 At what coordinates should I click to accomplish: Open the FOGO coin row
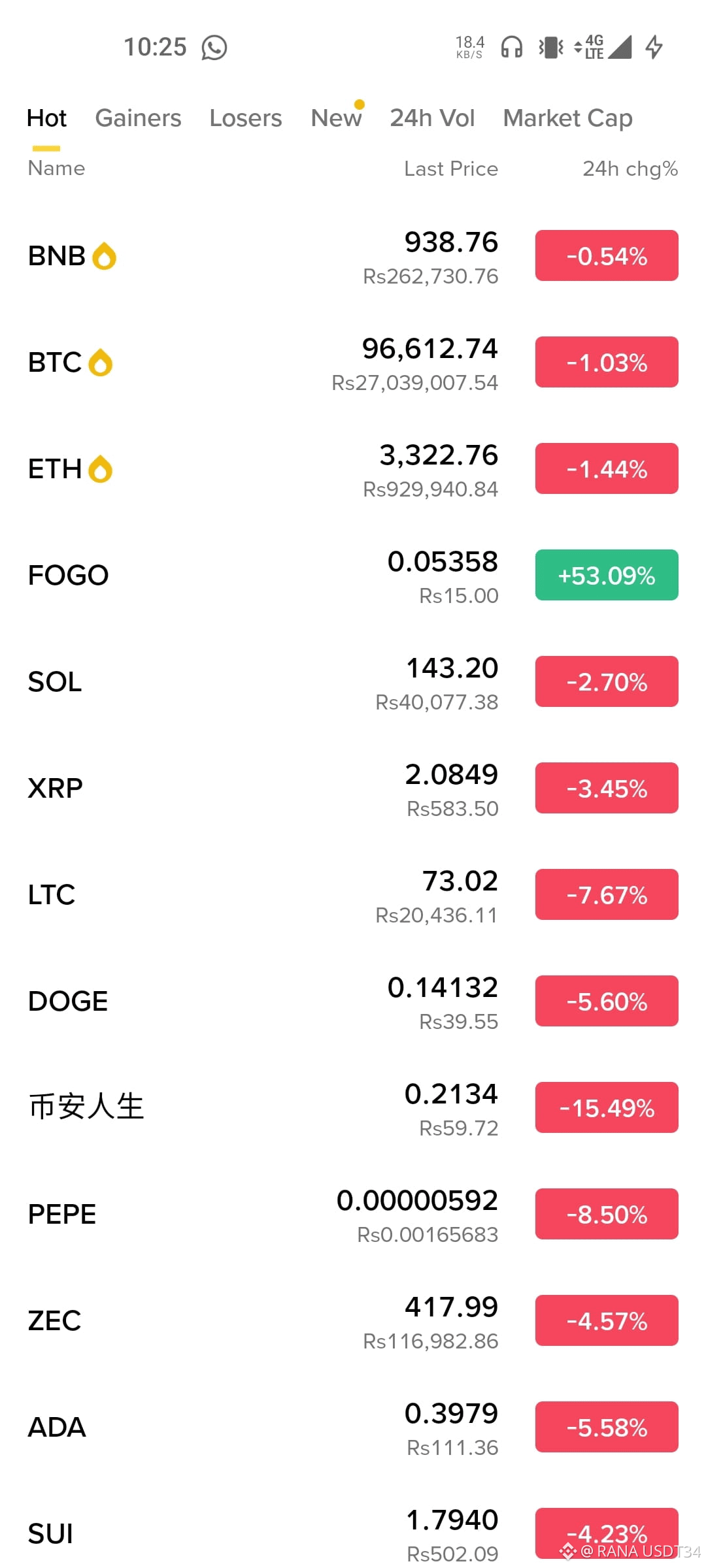pos(353,576)
